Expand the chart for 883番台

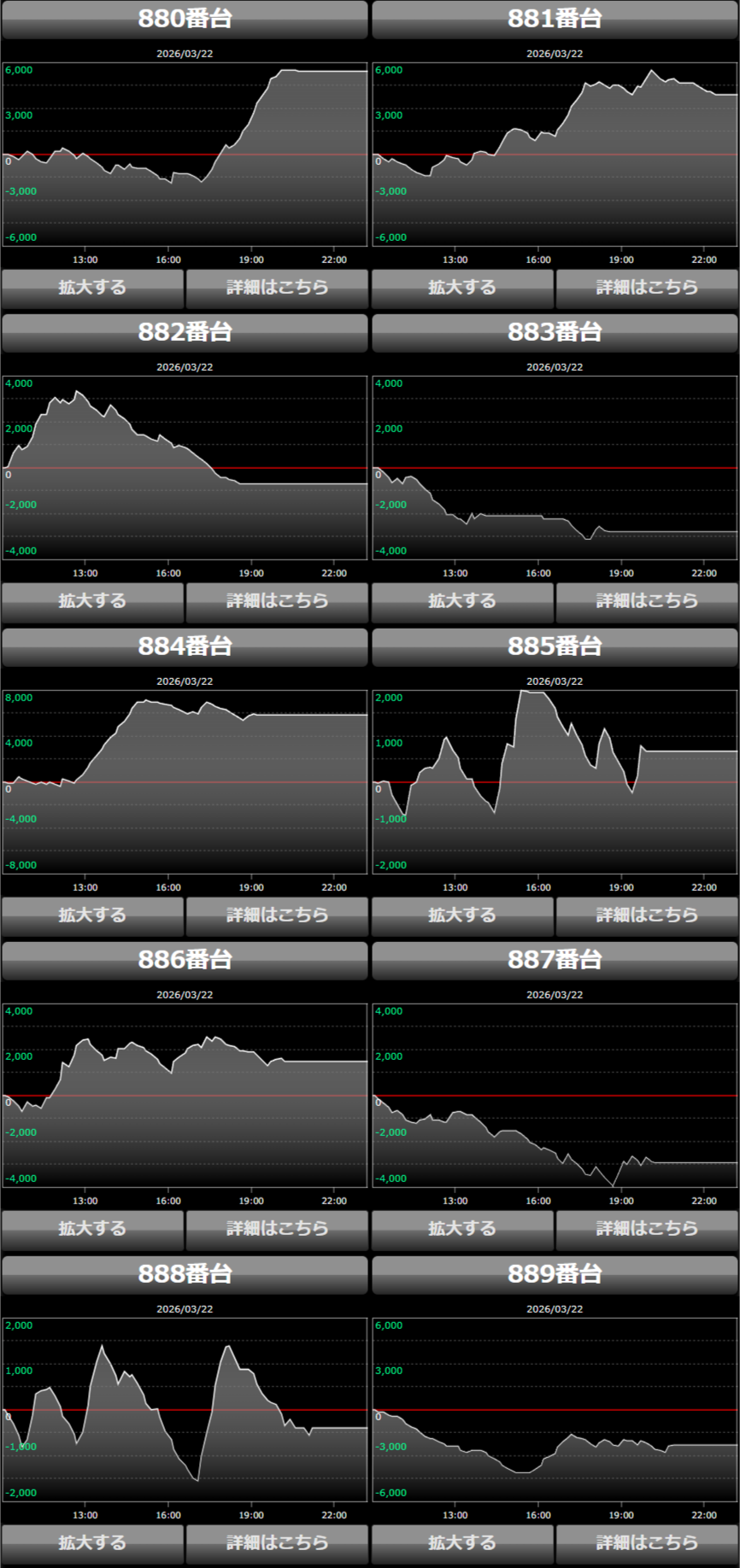pos(462,601)
